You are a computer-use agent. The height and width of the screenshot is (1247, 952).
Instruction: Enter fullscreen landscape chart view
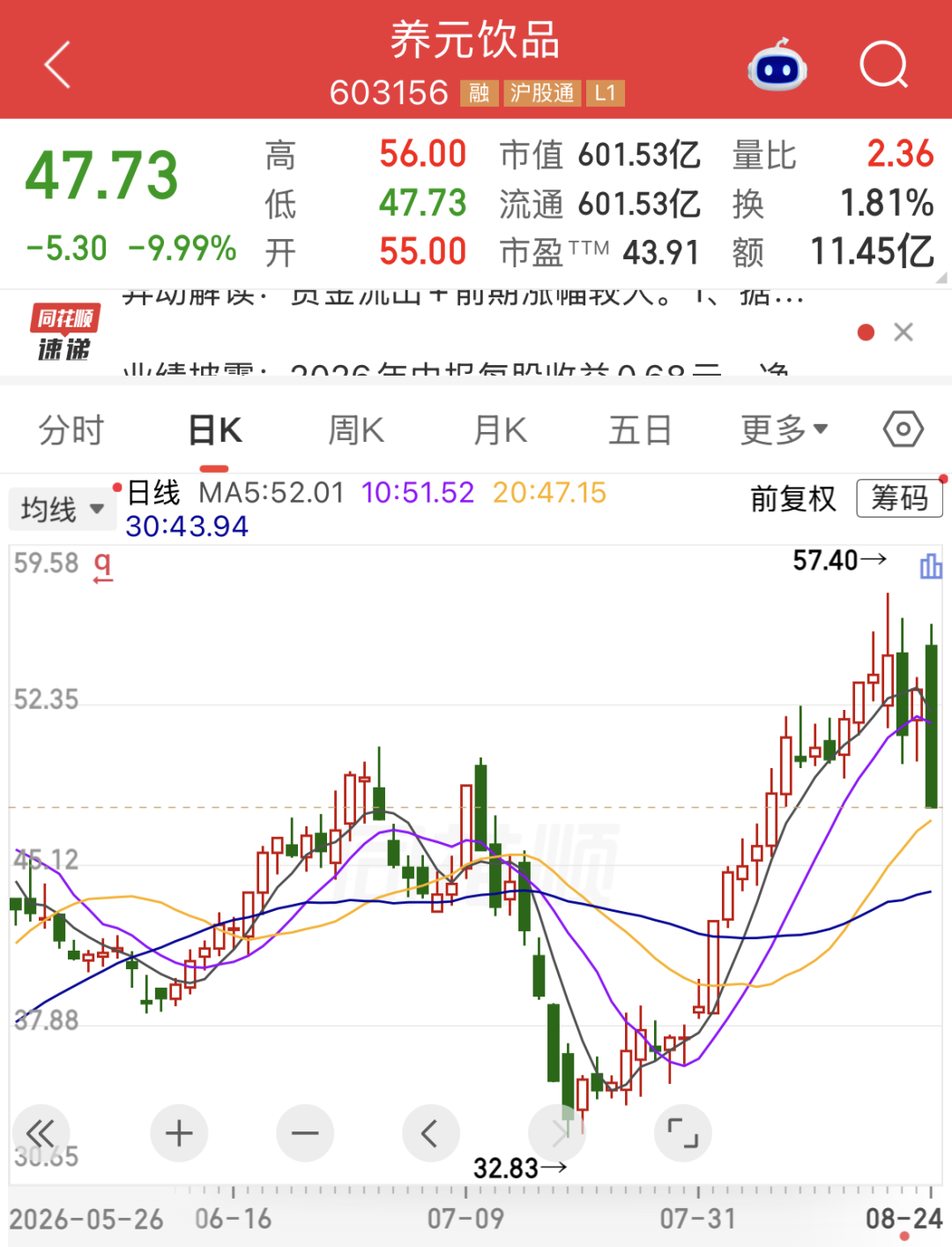point(682,1133)
